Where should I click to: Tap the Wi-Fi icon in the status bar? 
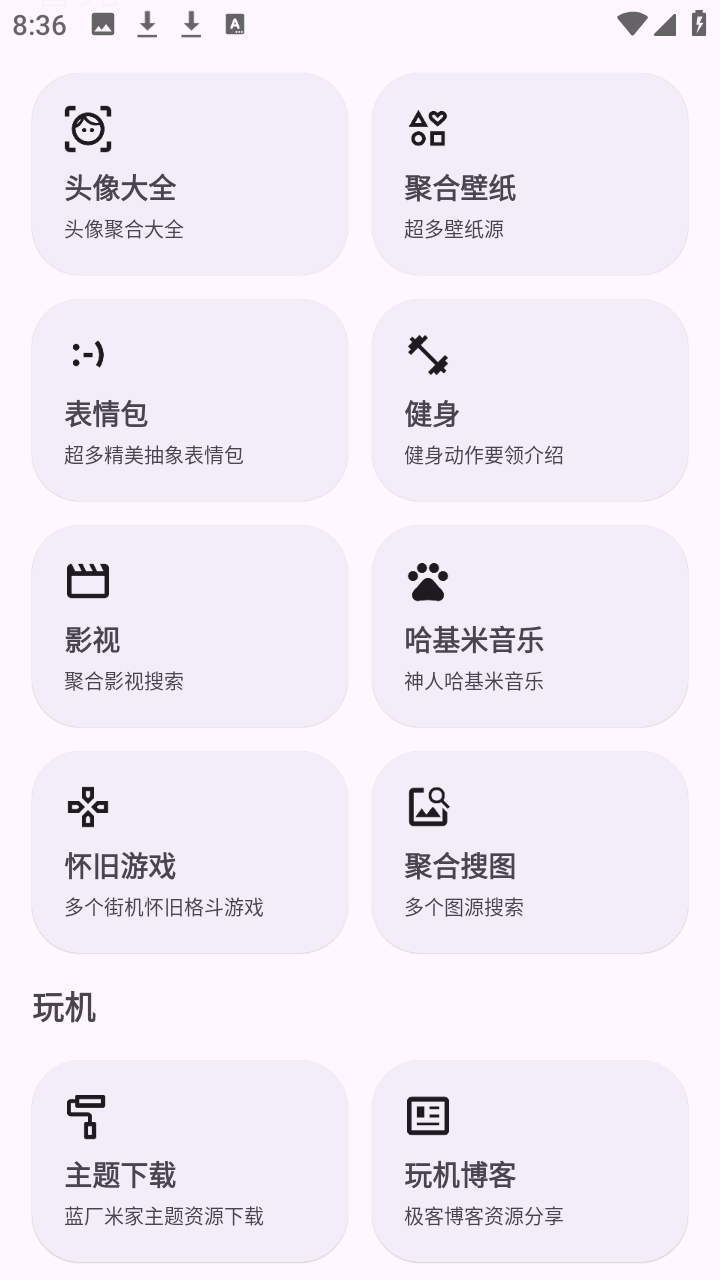(632, 22)
